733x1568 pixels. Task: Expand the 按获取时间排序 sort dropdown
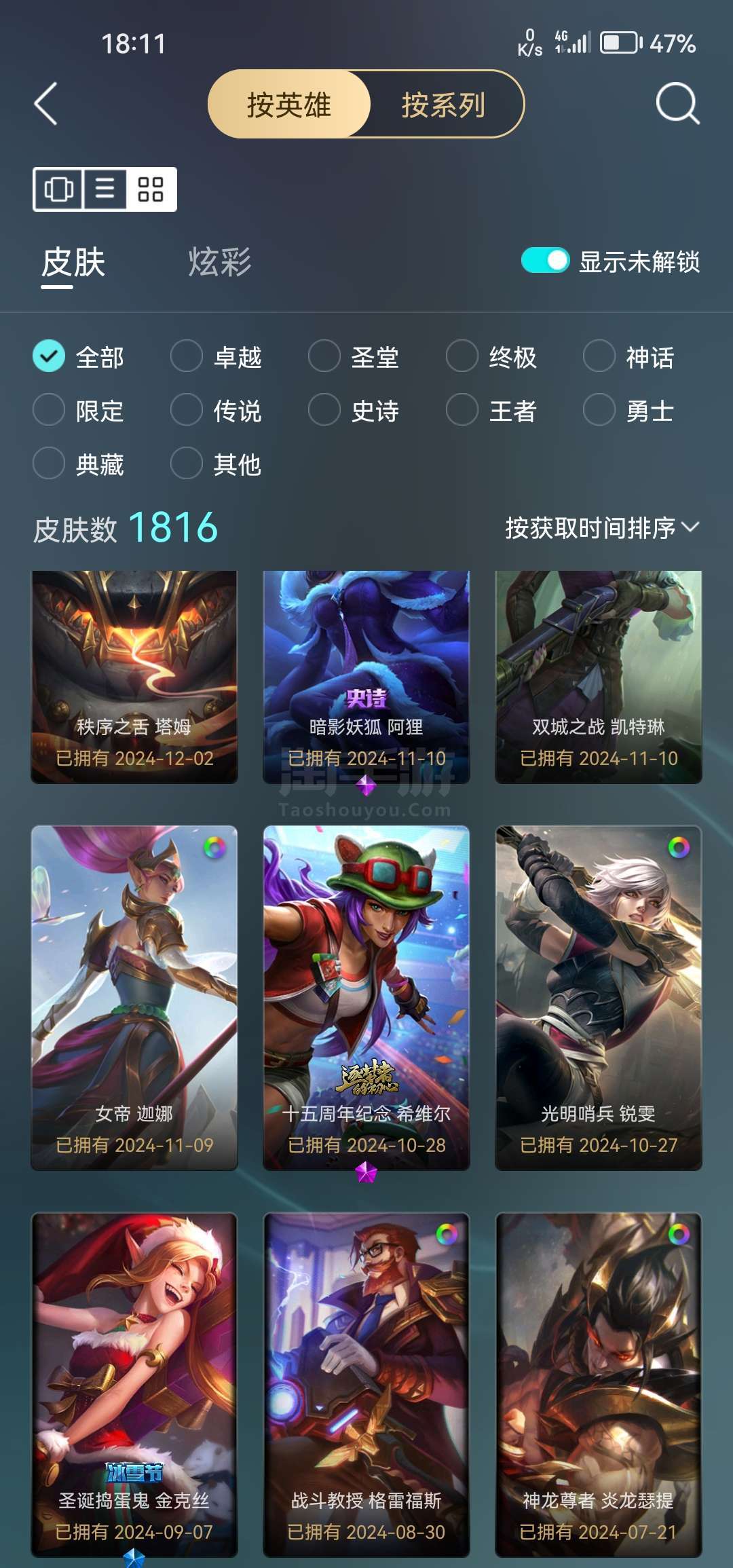pyautogui.click(x=602, y=527)
